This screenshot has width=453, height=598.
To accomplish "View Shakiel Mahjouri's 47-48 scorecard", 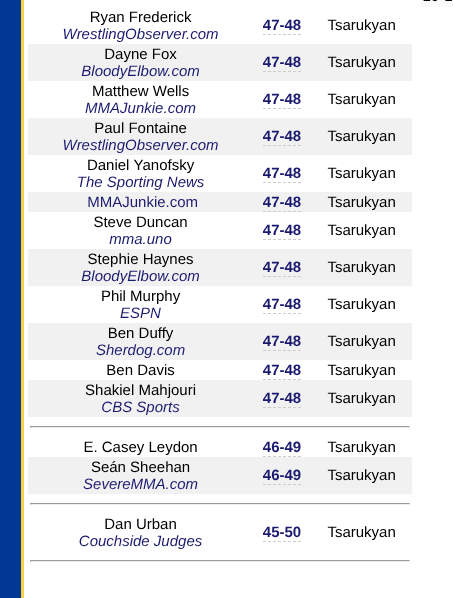I will coord(282,398).
